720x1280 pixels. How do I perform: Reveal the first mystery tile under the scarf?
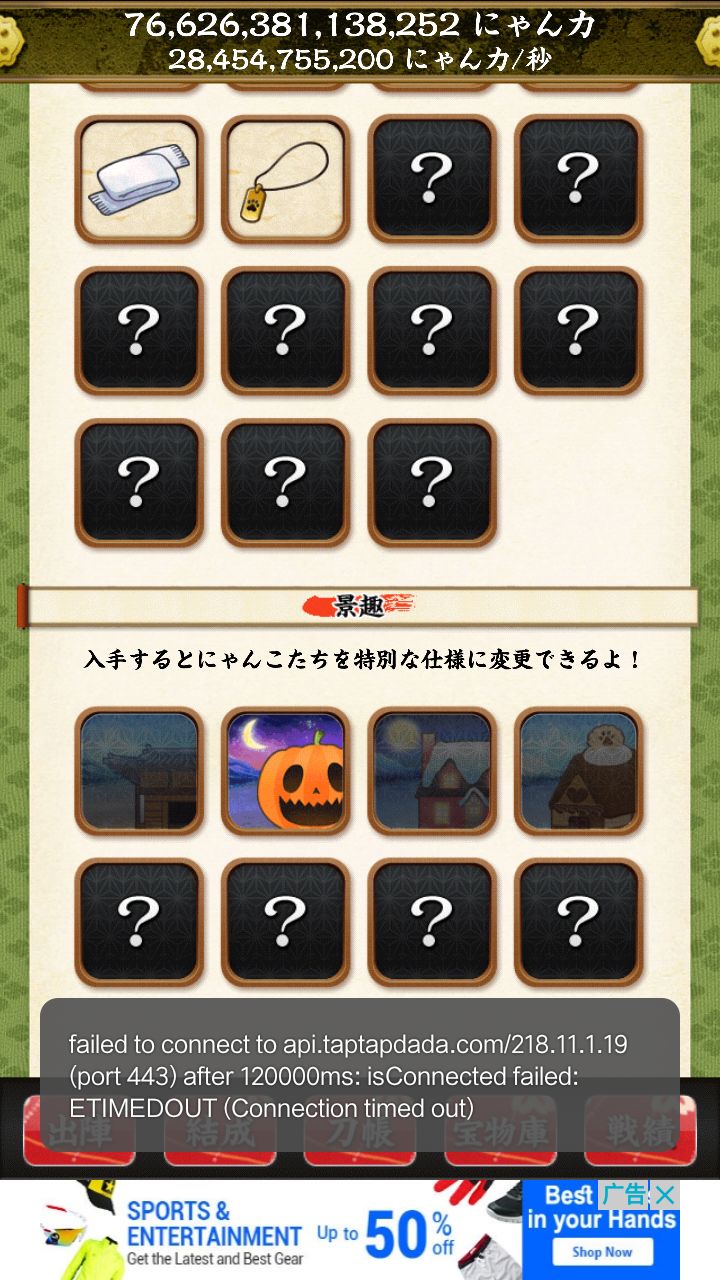click(138, 330)
